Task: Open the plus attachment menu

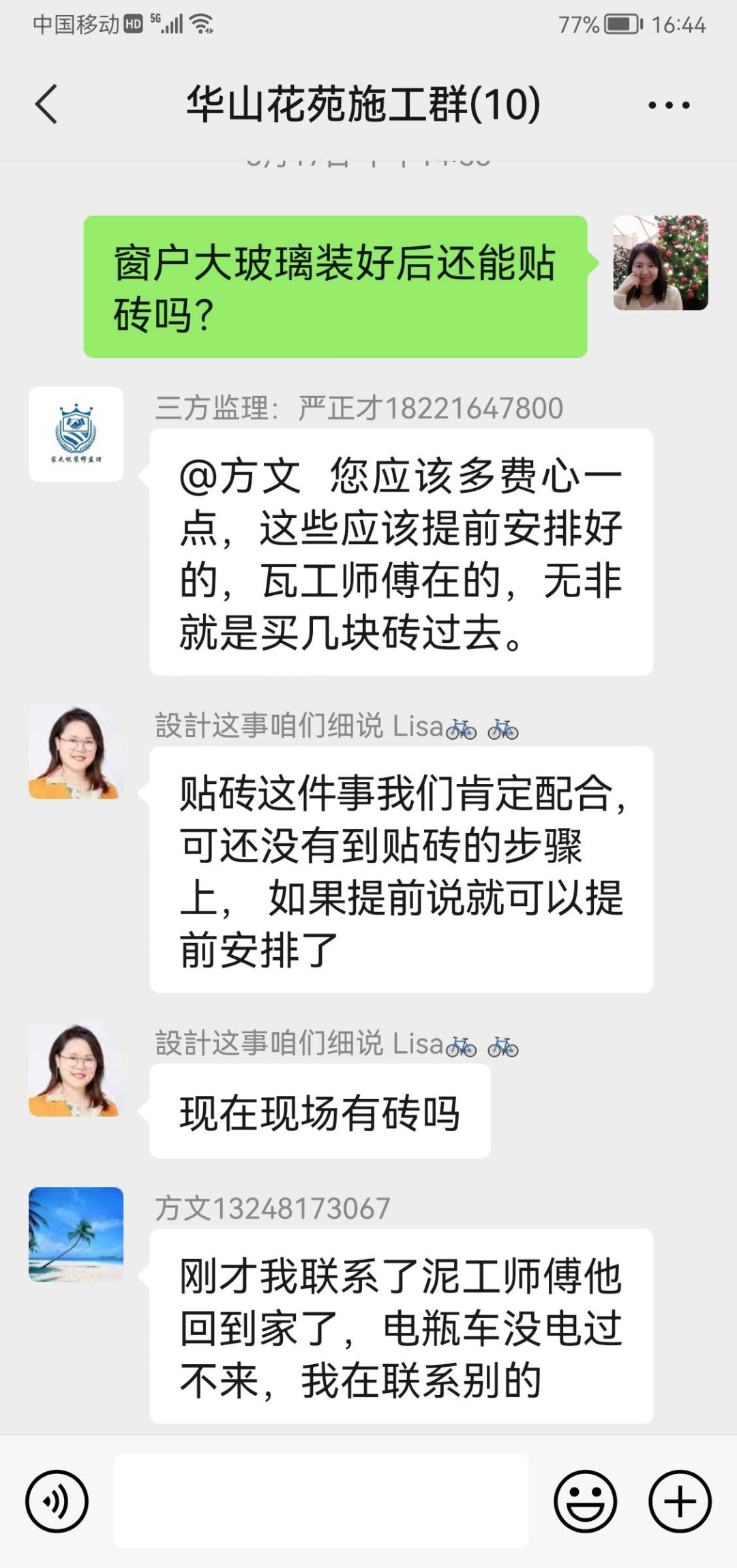Action: pos(680,1501)
